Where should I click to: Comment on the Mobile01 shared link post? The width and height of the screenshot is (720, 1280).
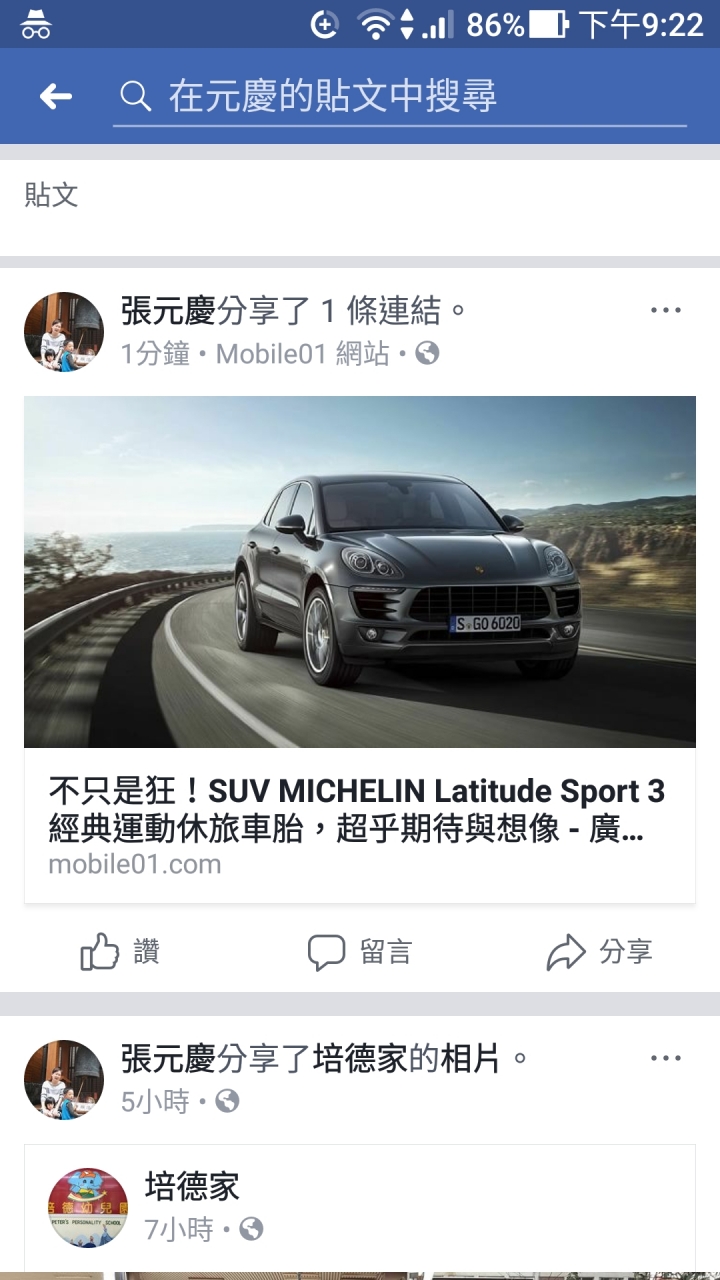[x=360, y=952]
